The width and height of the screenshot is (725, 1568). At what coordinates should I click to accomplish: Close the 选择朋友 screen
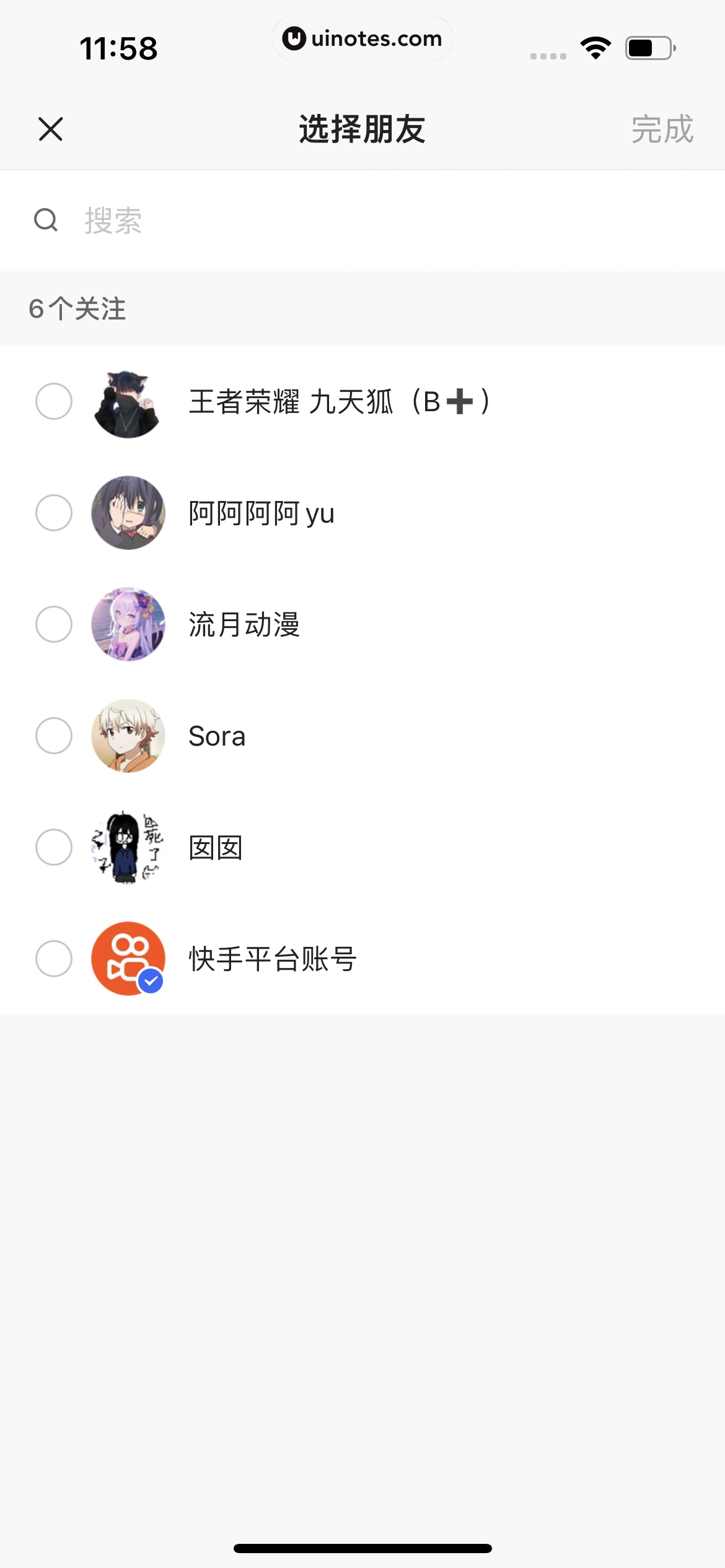coord(51,129)
